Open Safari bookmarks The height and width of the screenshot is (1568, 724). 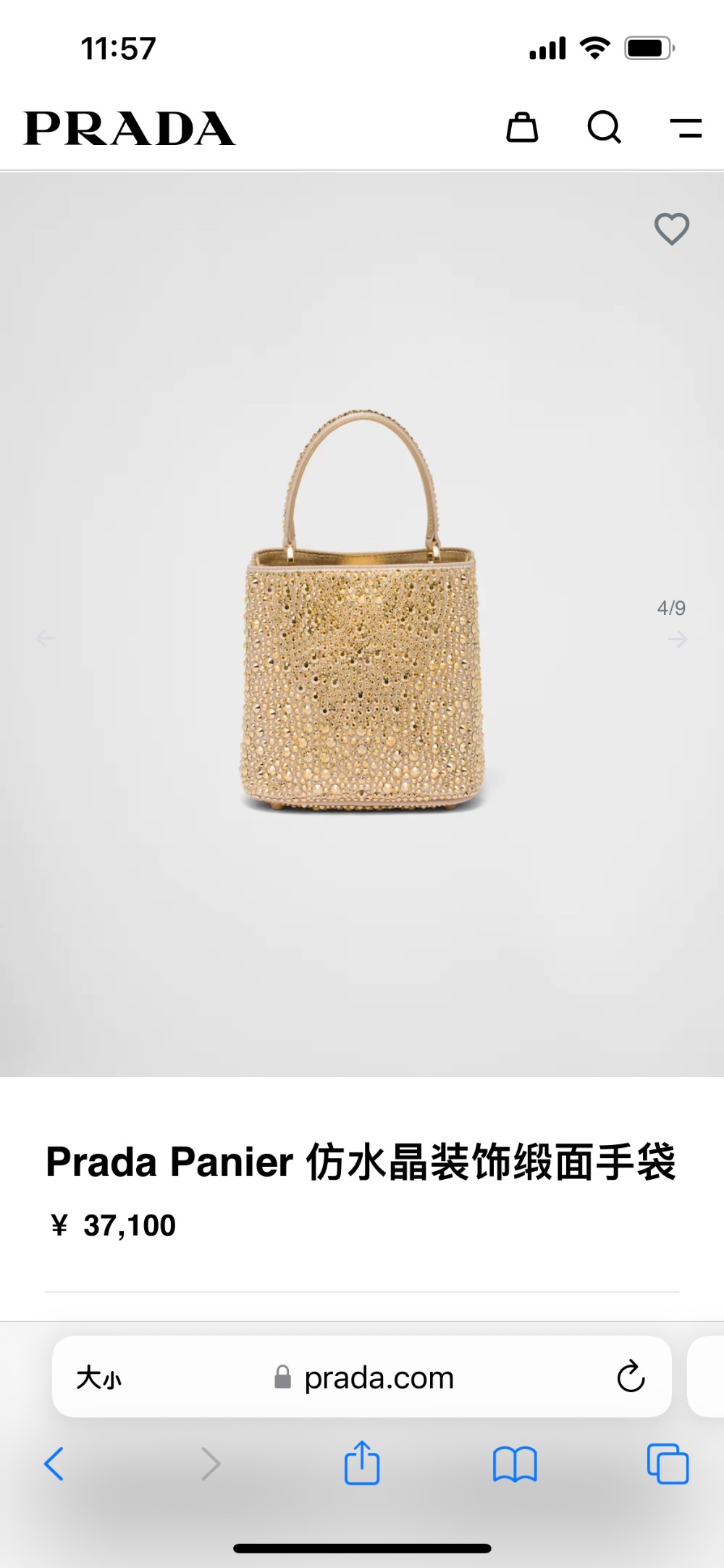coord(515,1464)
